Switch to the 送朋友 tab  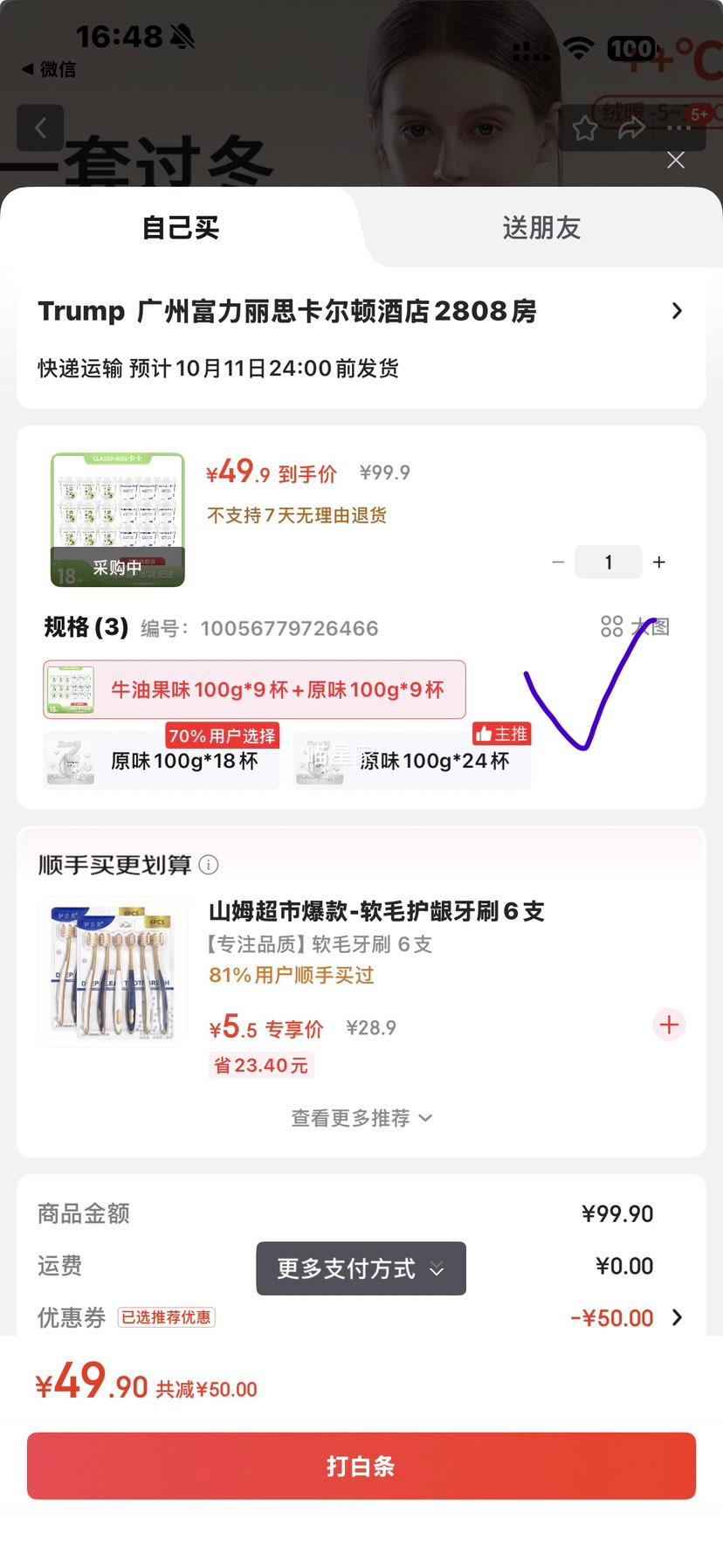(541, 228)
